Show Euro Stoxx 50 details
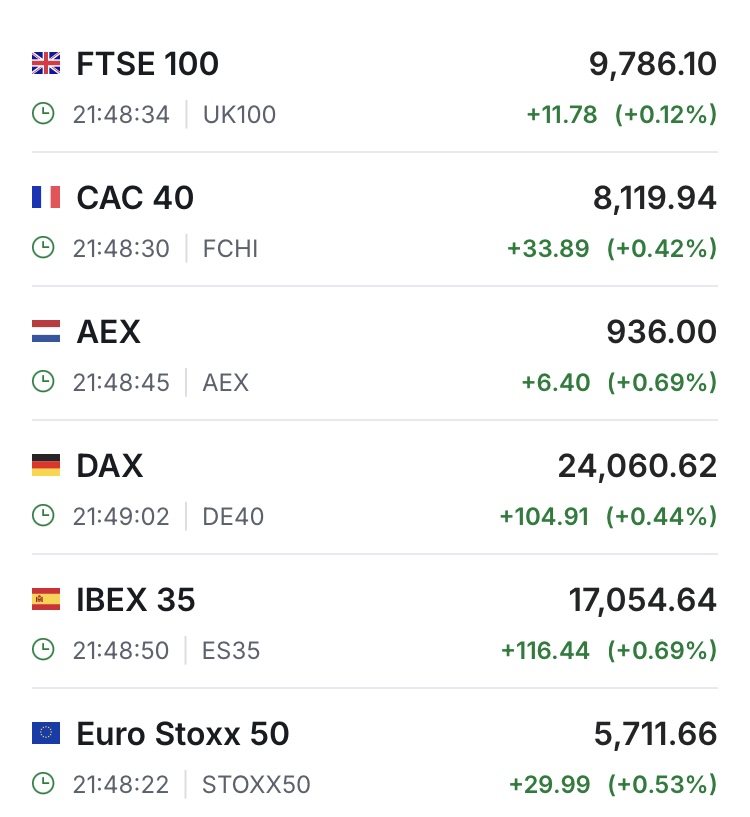This screenshot has width=750, height=817. click(x=183, y=735)
